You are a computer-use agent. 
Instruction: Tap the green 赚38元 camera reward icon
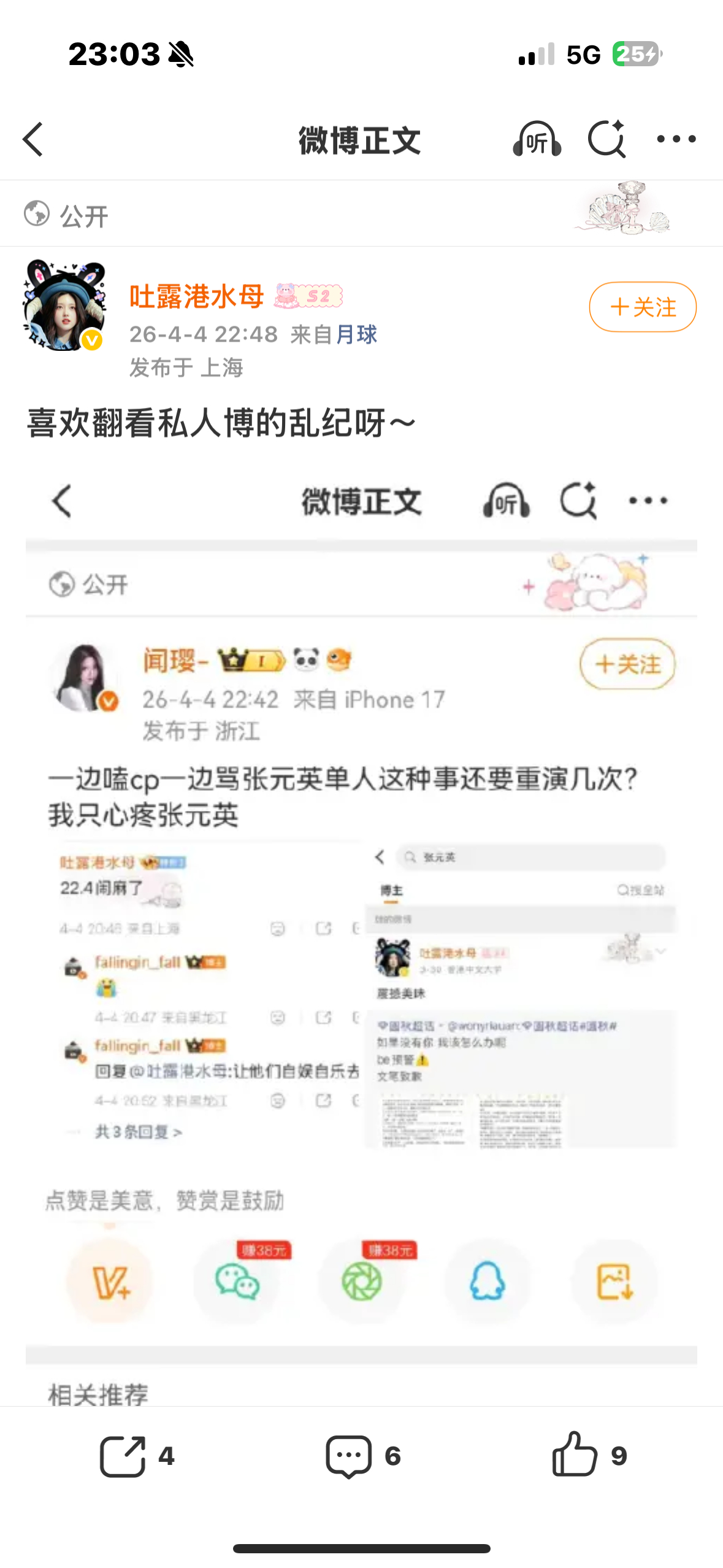click(x=362, y=1282)
